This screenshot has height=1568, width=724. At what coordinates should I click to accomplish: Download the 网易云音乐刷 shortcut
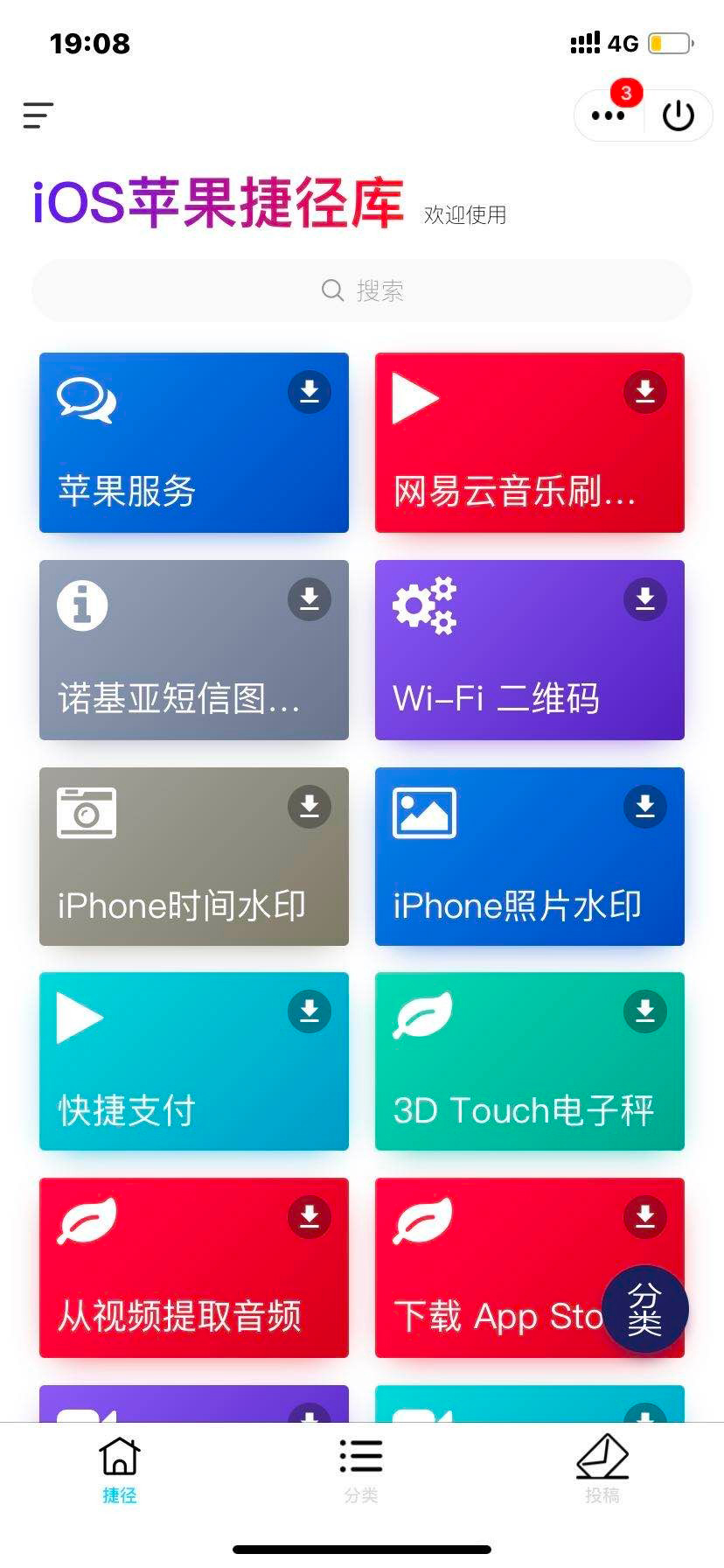(645, 392)
